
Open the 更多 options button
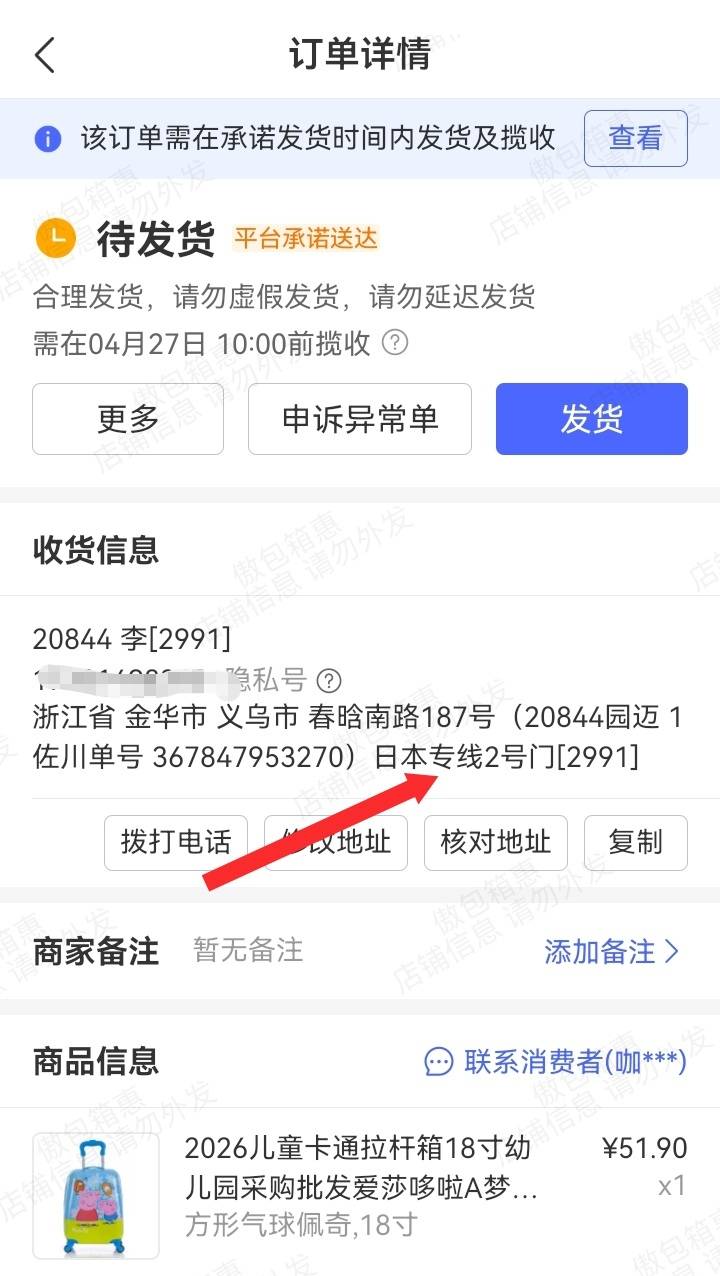[x=127, y=419]
